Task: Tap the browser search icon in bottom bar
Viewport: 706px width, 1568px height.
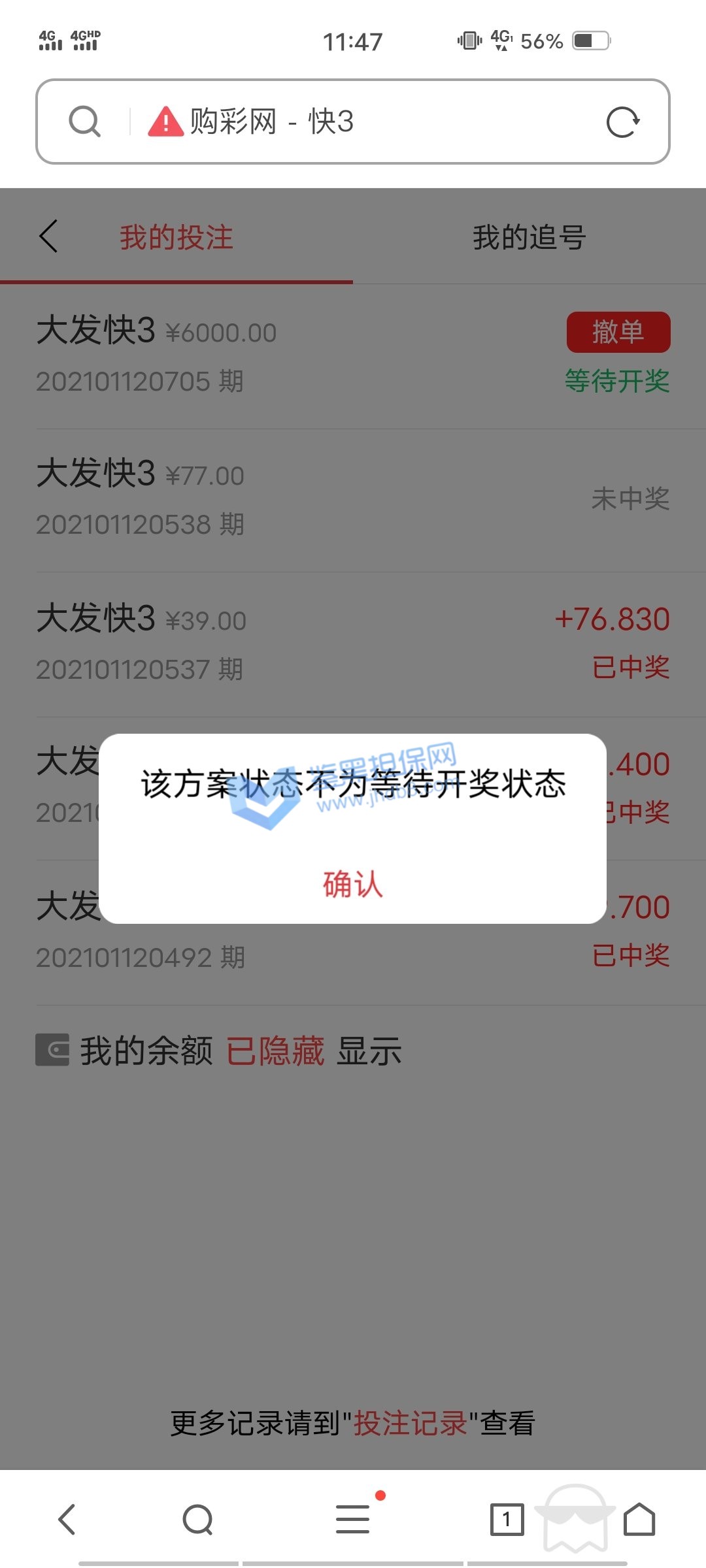Action: tap(197, 1519)
